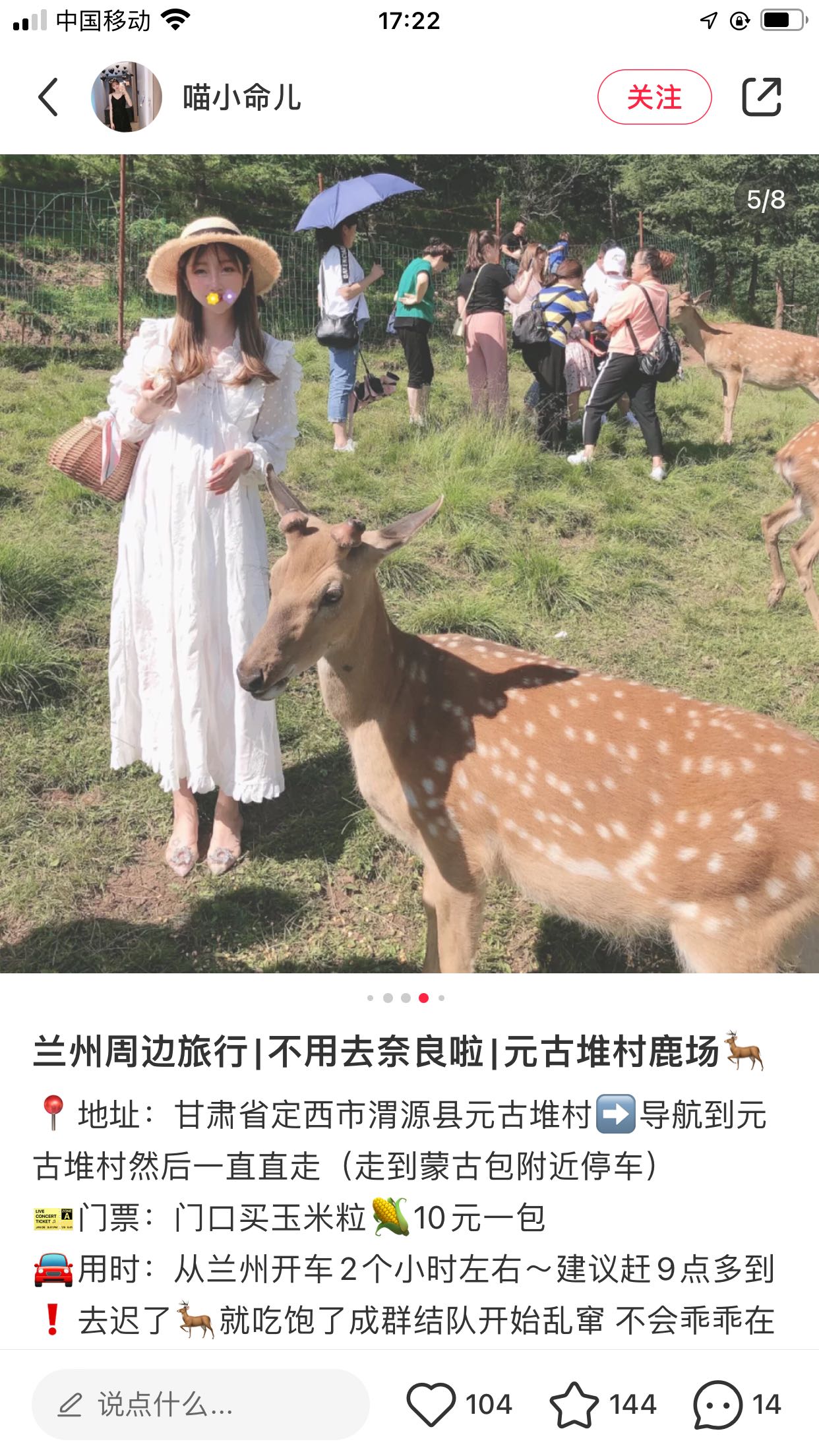Share this post via the share icon
The width and height of the screenshot is (819, 1456).
pos(762,97)
